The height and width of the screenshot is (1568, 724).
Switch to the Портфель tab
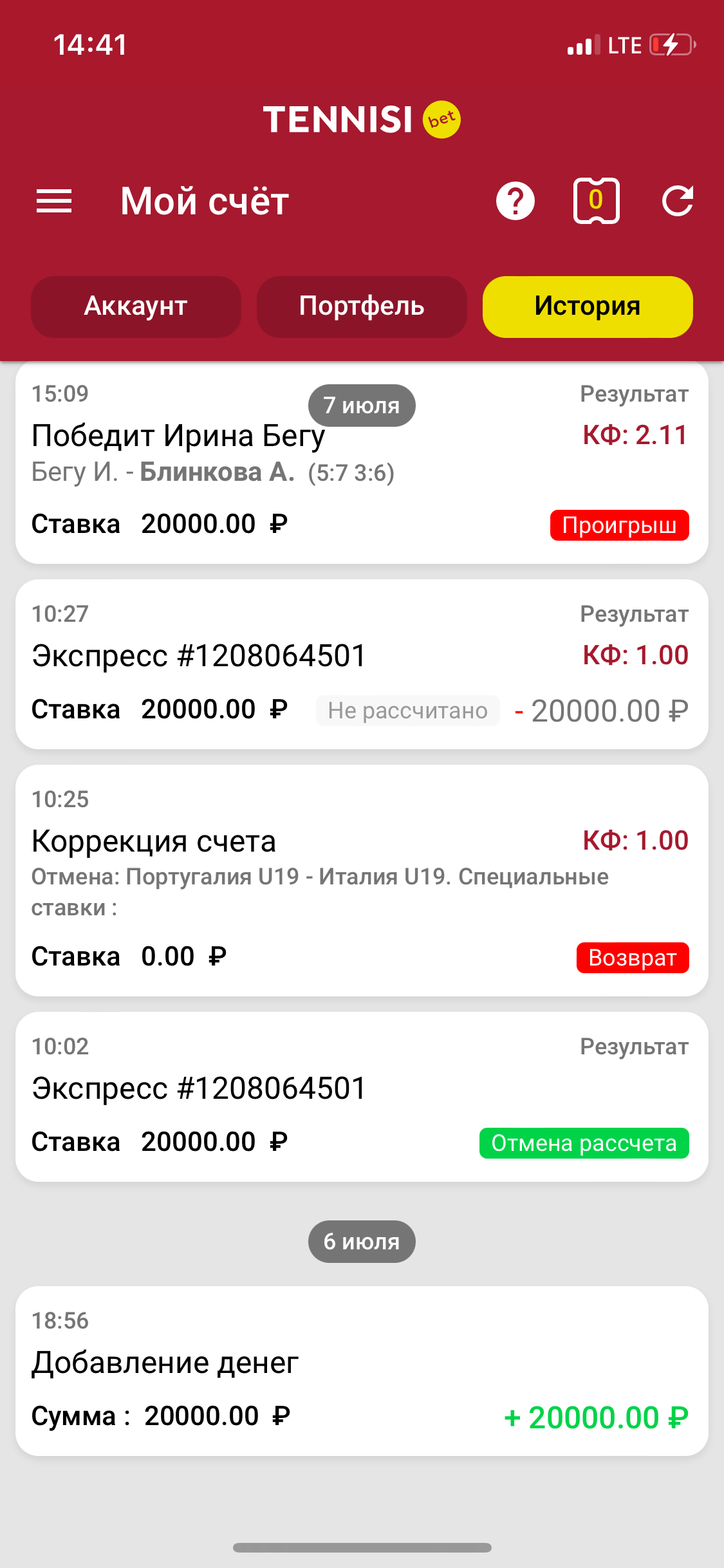pyautogui.click(x=362, y=306)
